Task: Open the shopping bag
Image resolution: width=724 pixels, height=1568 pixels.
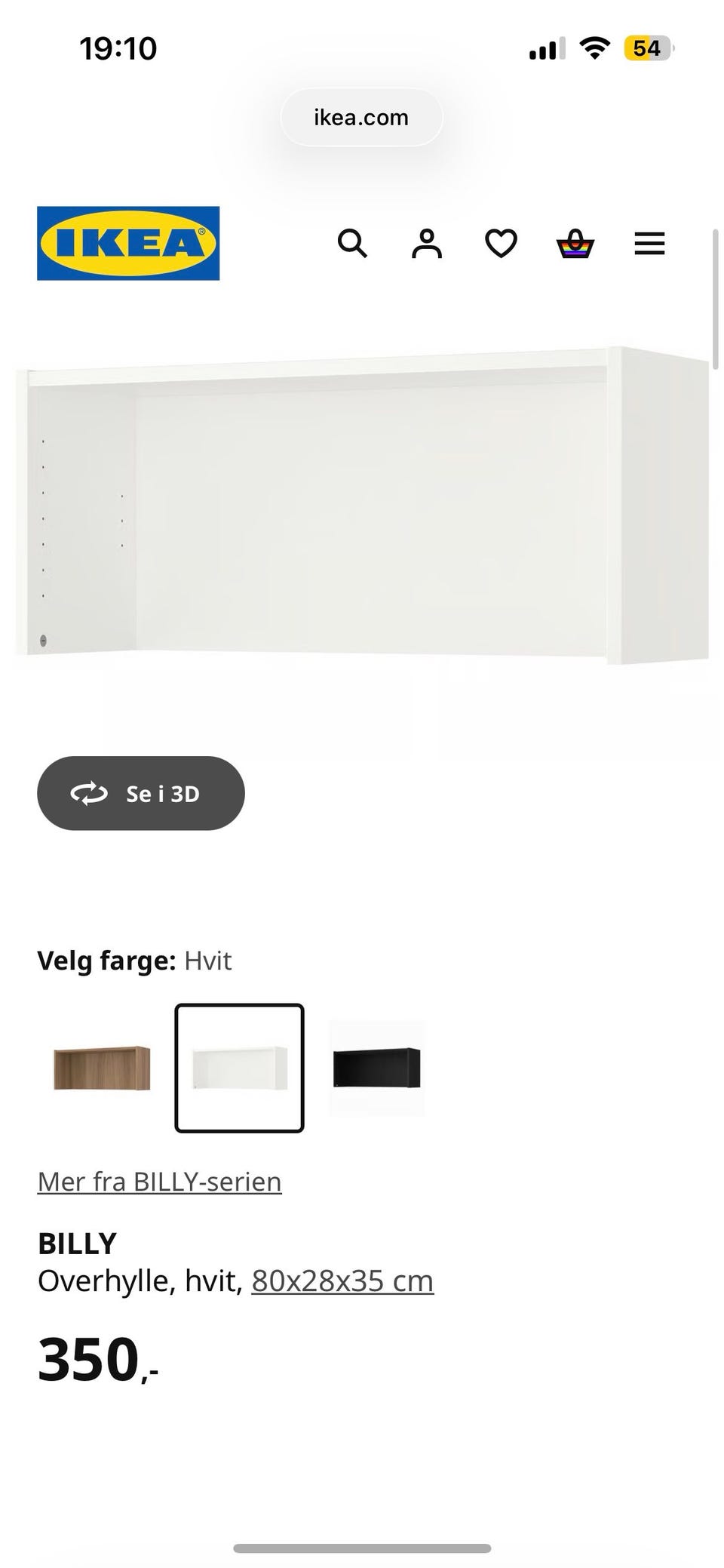Action: click(574, 244)
